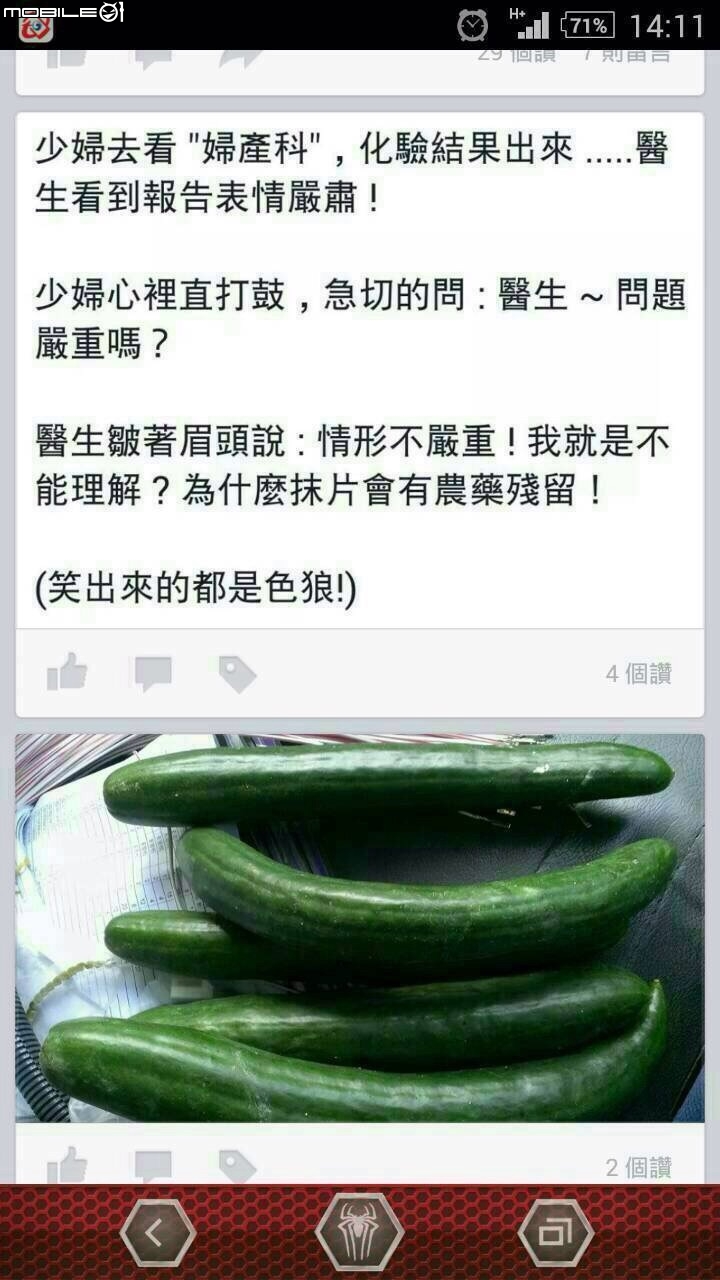Image resolution: width=720 pixels, height=1280 pixels.
Task: Like the 婦產科 joke text post
Action: [67, 673]
